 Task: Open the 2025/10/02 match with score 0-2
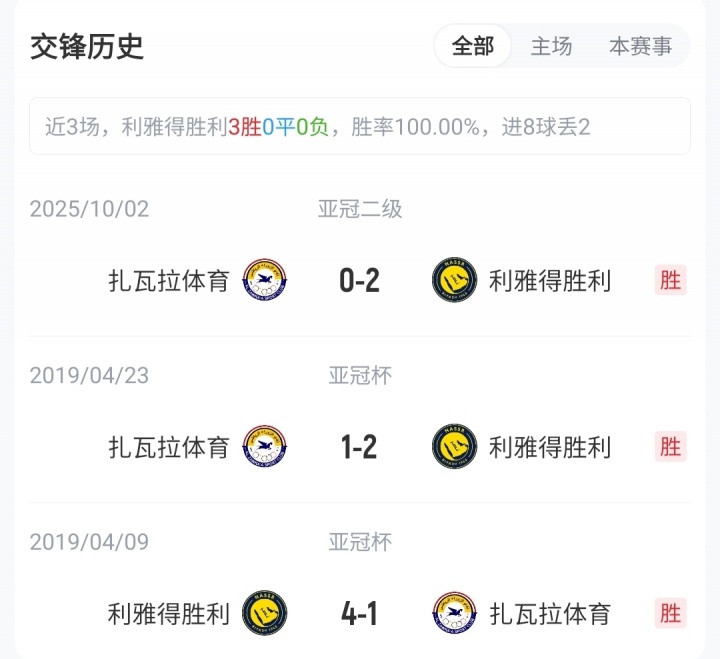click(359, 280)
